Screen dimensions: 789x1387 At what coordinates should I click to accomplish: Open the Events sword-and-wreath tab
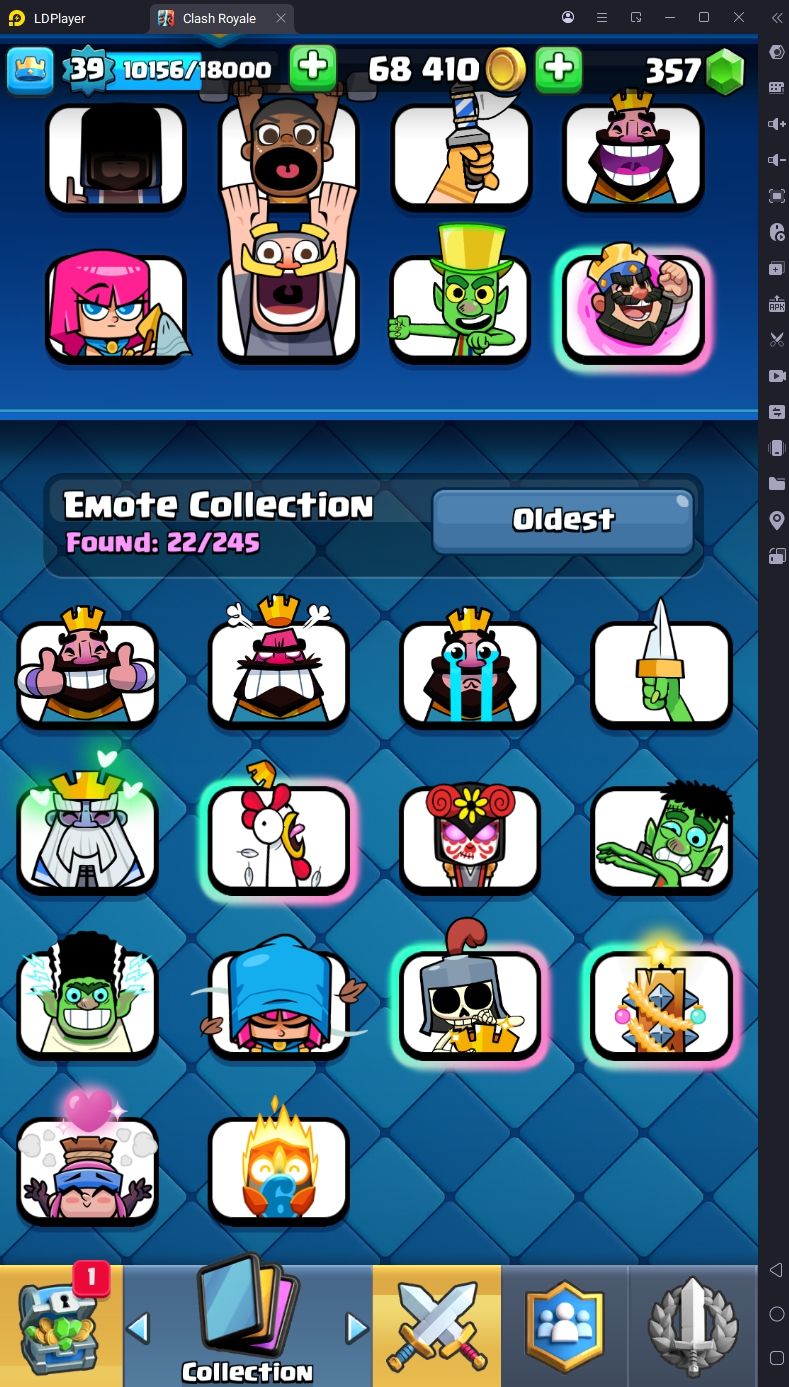[693, 1324]
